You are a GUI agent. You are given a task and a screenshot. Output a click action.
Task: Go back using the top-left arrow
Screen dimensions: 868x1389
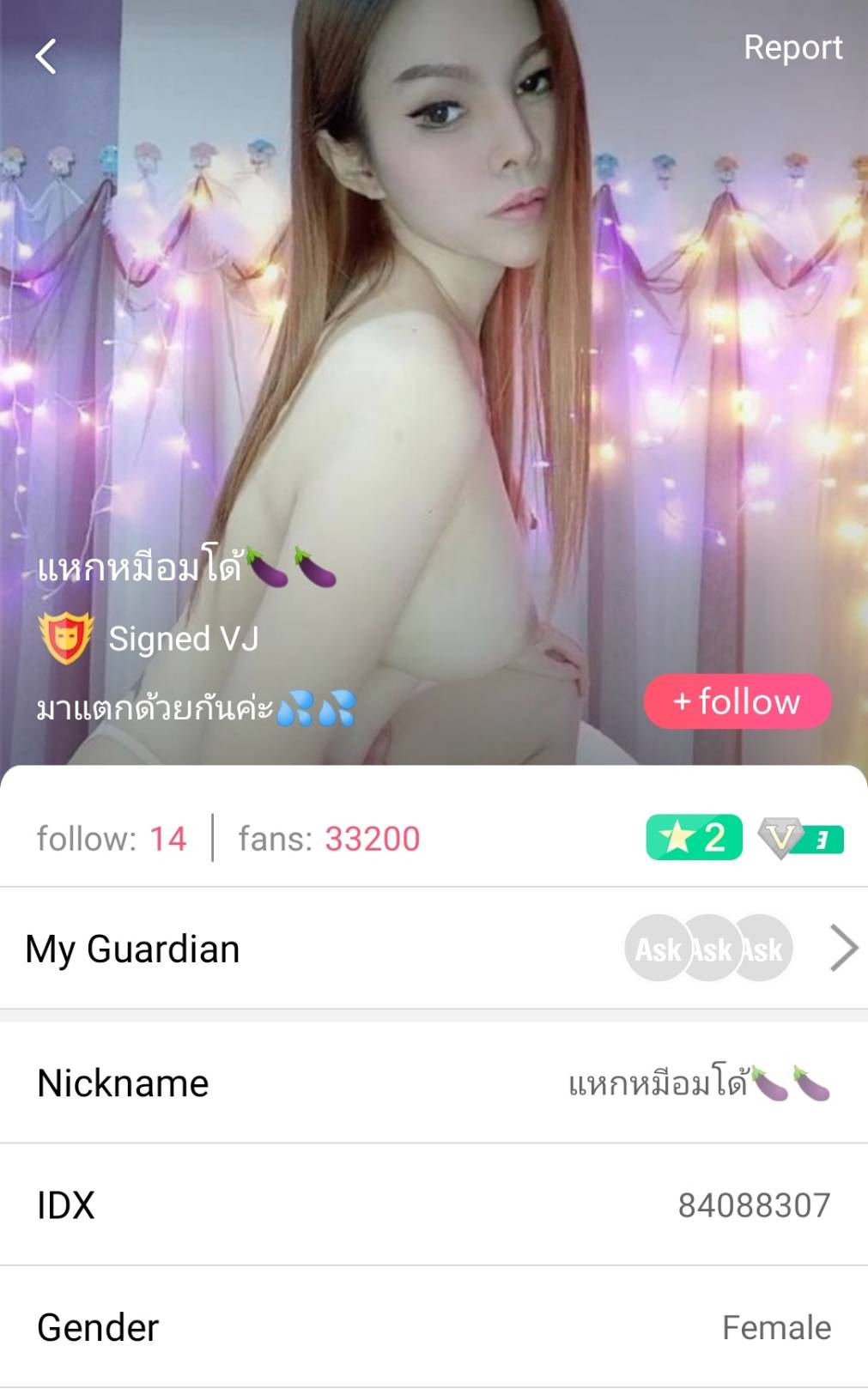(46, 57)
